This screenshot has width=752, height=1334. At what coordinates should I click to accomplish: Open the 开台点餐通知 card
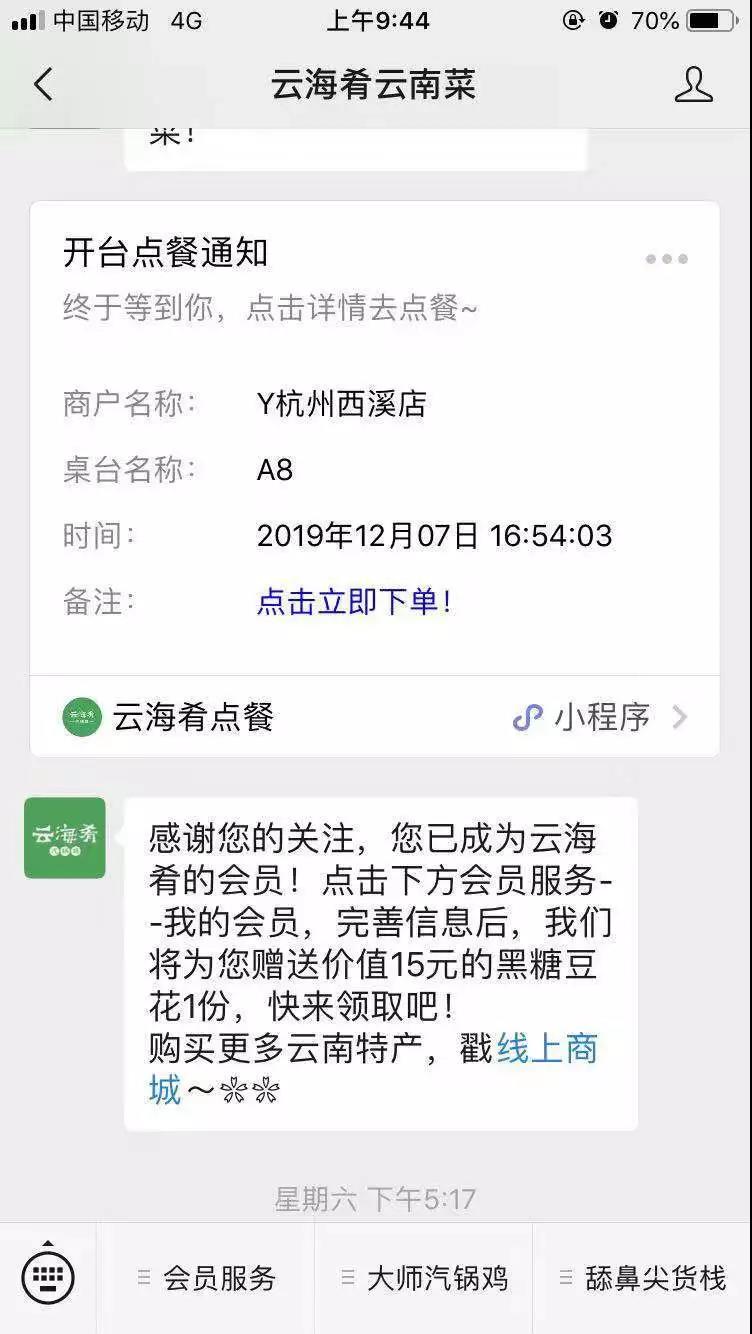(375, 438)
